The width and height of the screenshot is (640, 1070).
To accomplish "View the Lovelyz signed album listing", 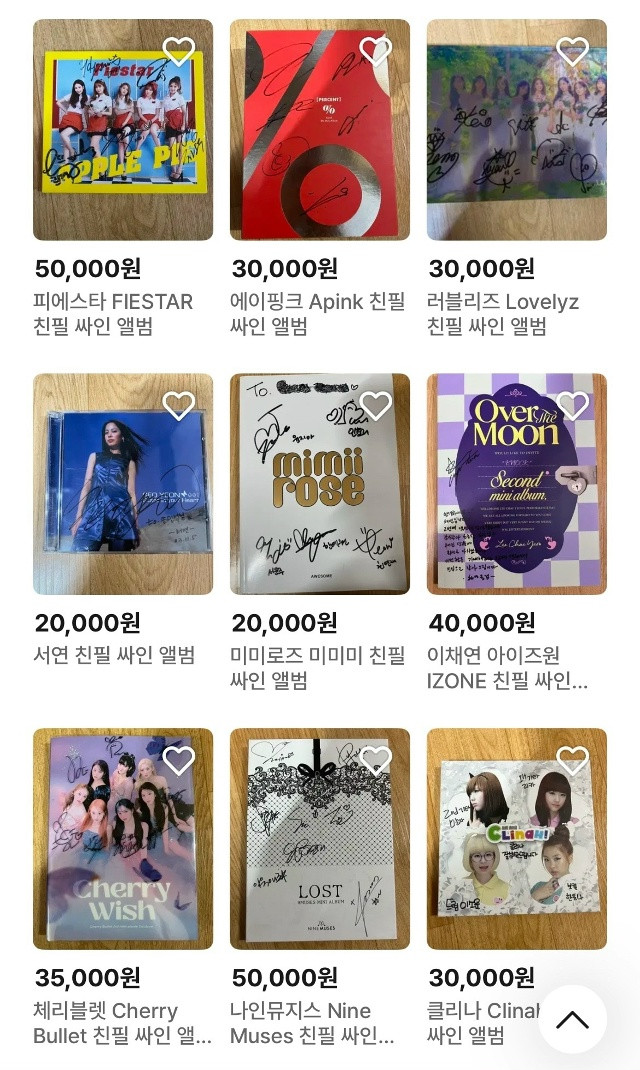I will [x=516, y=130].
